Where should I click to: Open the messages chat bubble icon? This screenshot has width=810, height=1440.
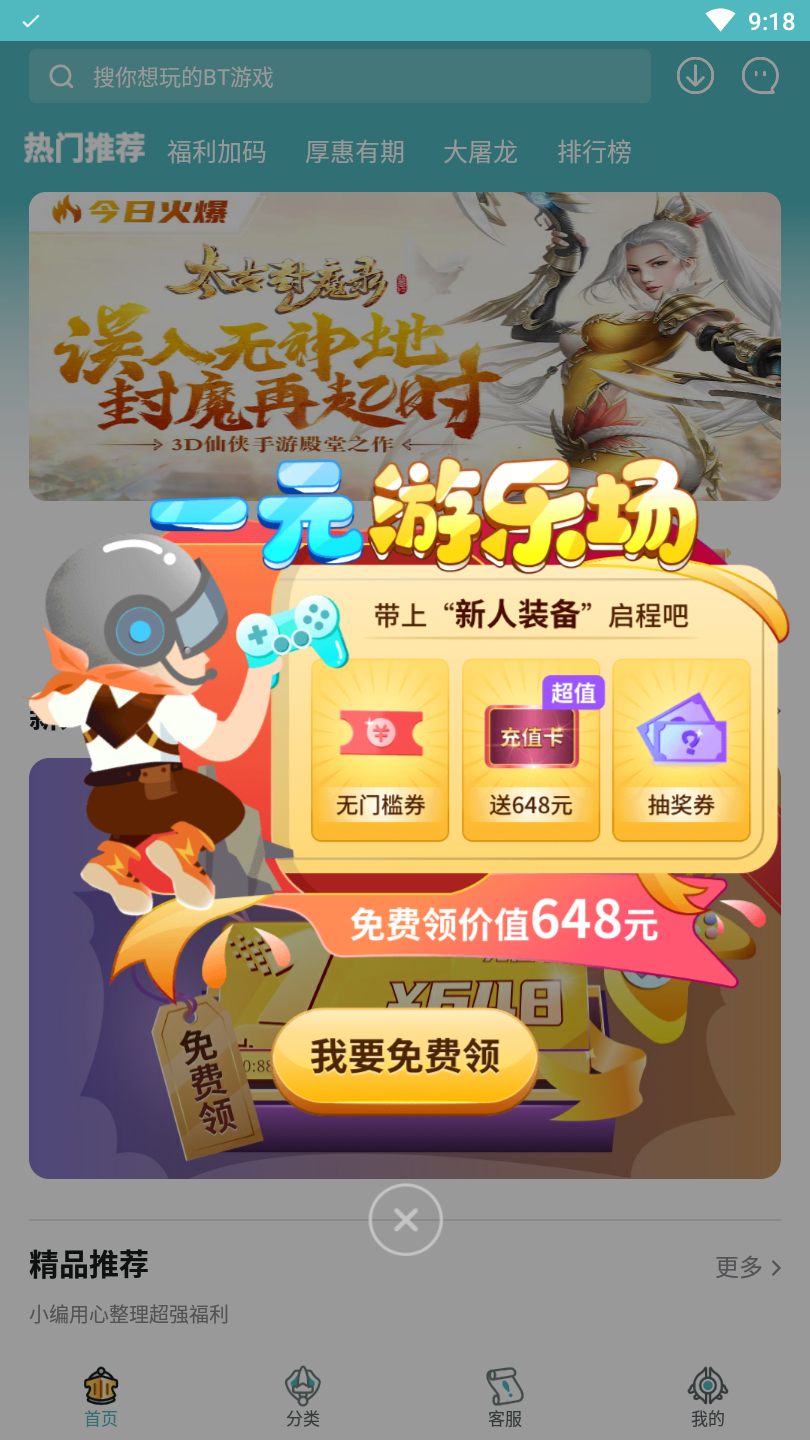point(760,76)
